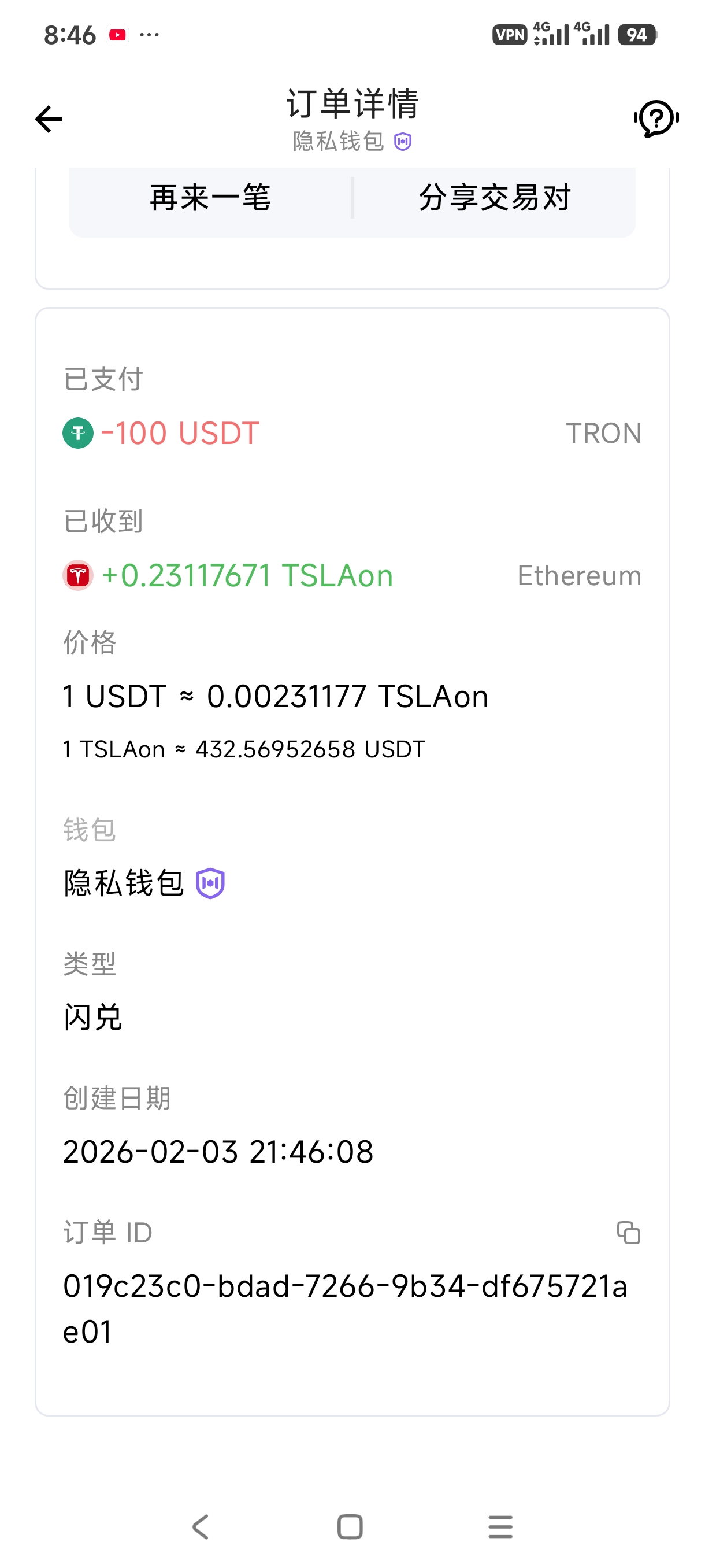705x1568 pixels.
Task: Copy the order ID
Action: [x=628, y=1233]
